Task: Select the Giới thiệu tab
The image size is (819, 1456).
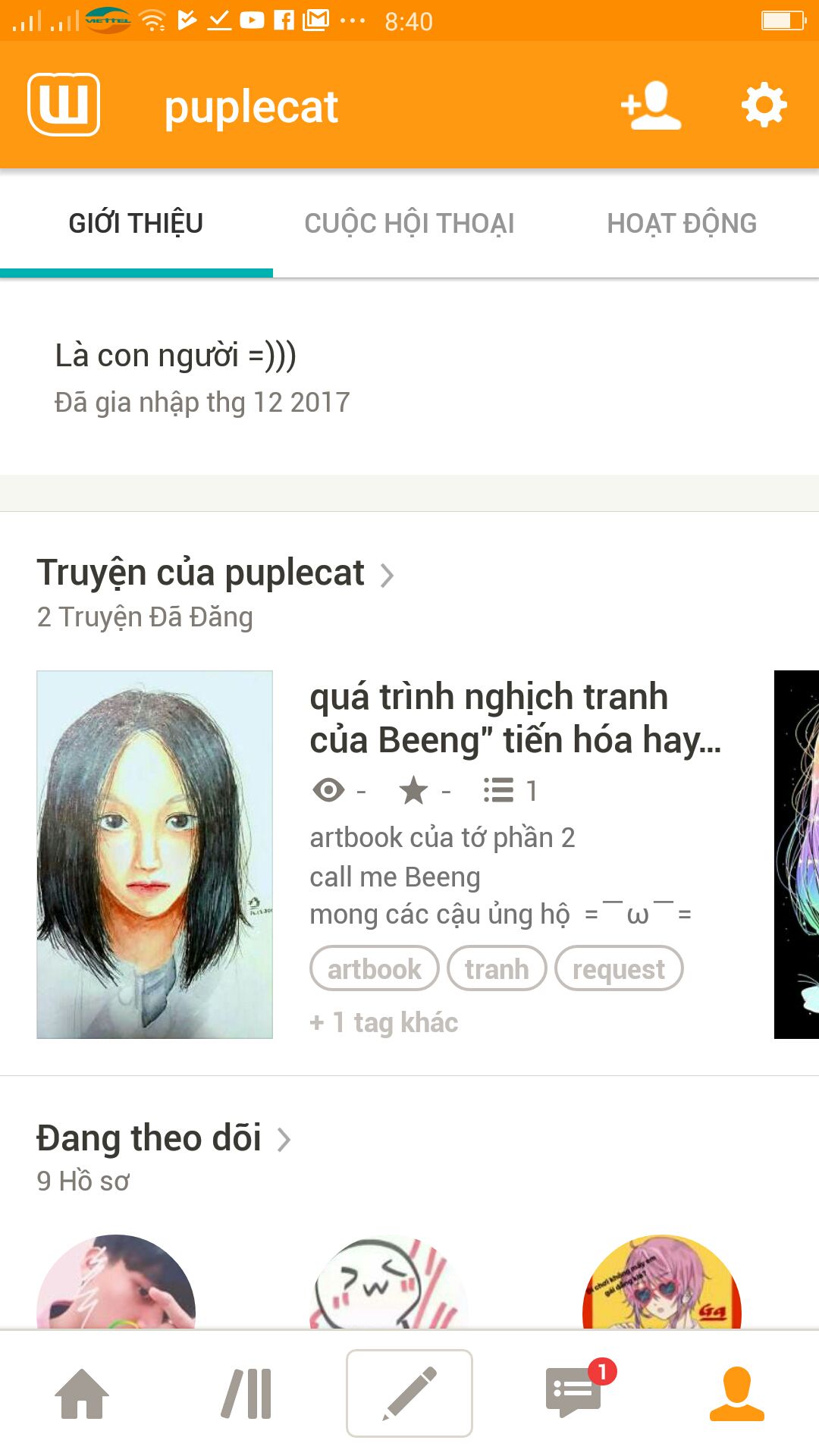Action: [136, 224]
